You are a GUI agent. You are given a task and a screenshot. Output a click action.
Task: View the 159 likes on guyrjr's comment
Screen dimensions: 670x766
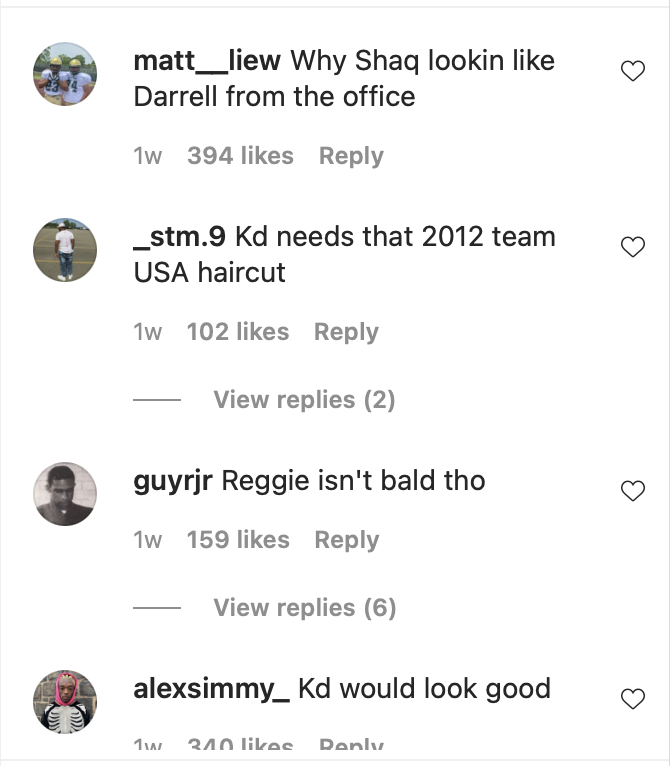237,540
